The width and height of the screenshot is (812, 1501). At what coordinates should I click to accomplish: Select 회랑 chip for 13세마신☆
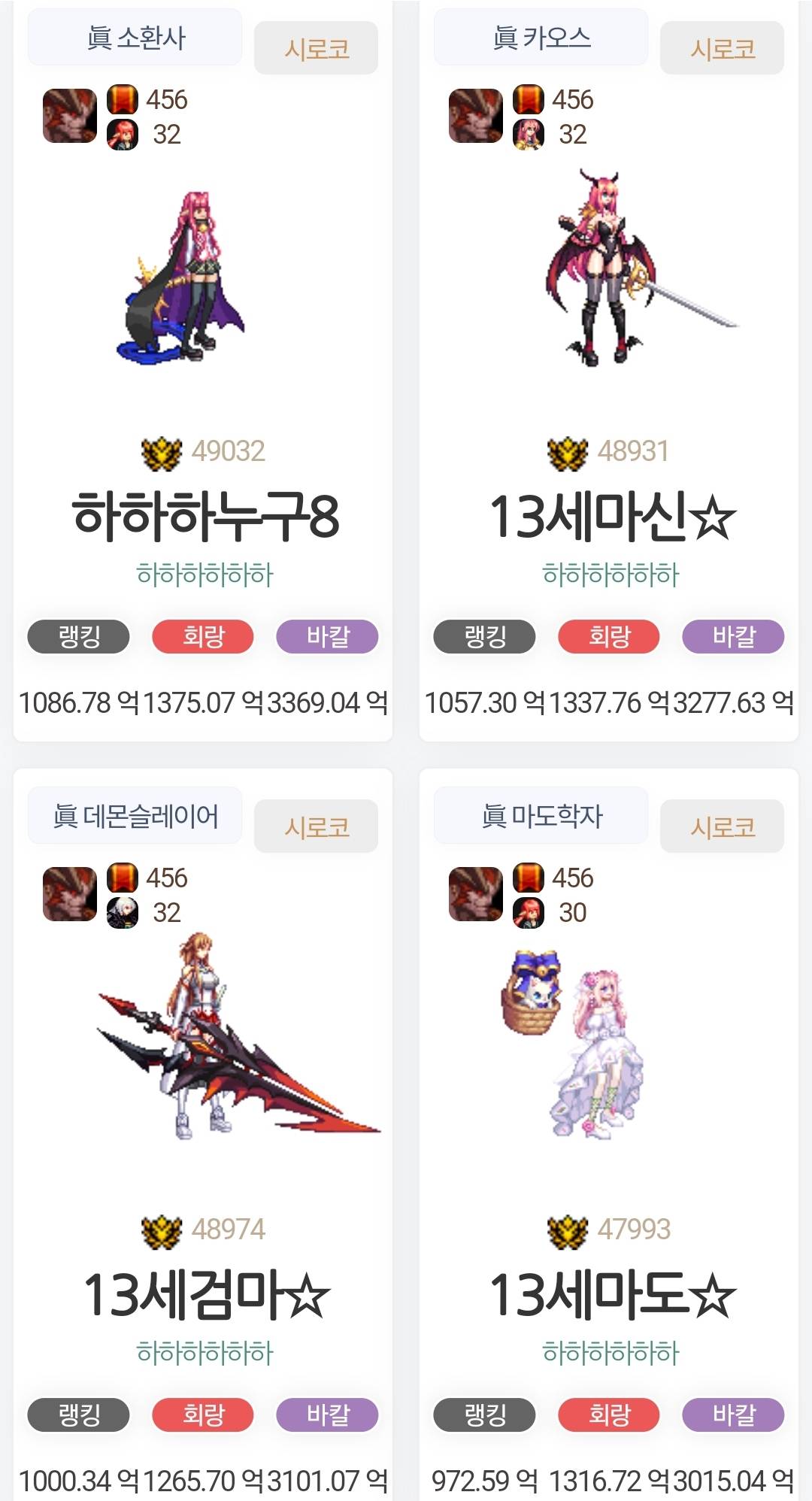click(609, 637)
